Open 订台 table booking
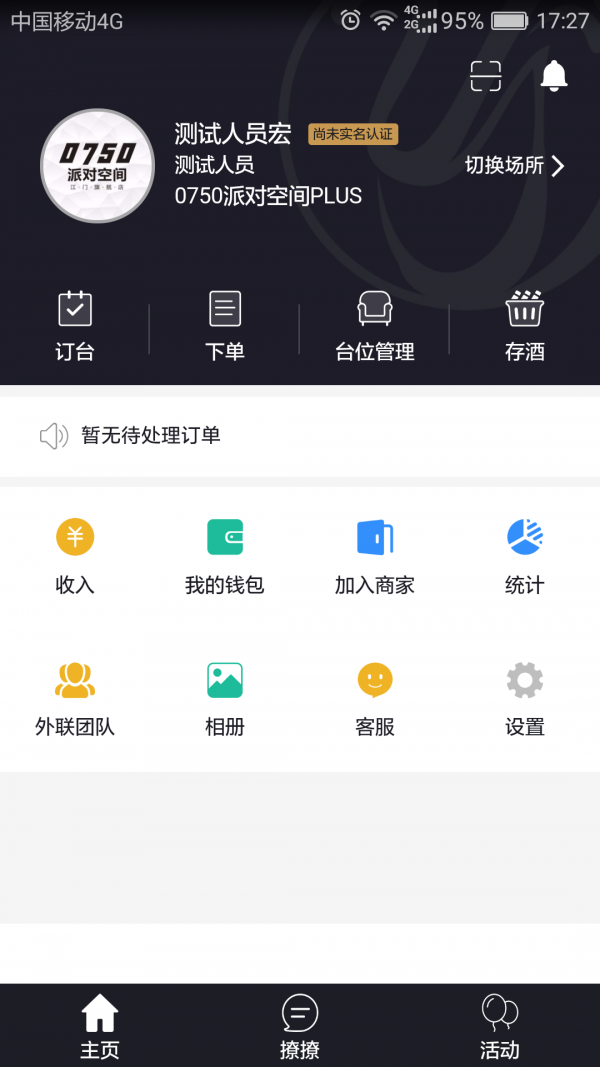Viewport: 600px width, 1067px height. (75, 326)
